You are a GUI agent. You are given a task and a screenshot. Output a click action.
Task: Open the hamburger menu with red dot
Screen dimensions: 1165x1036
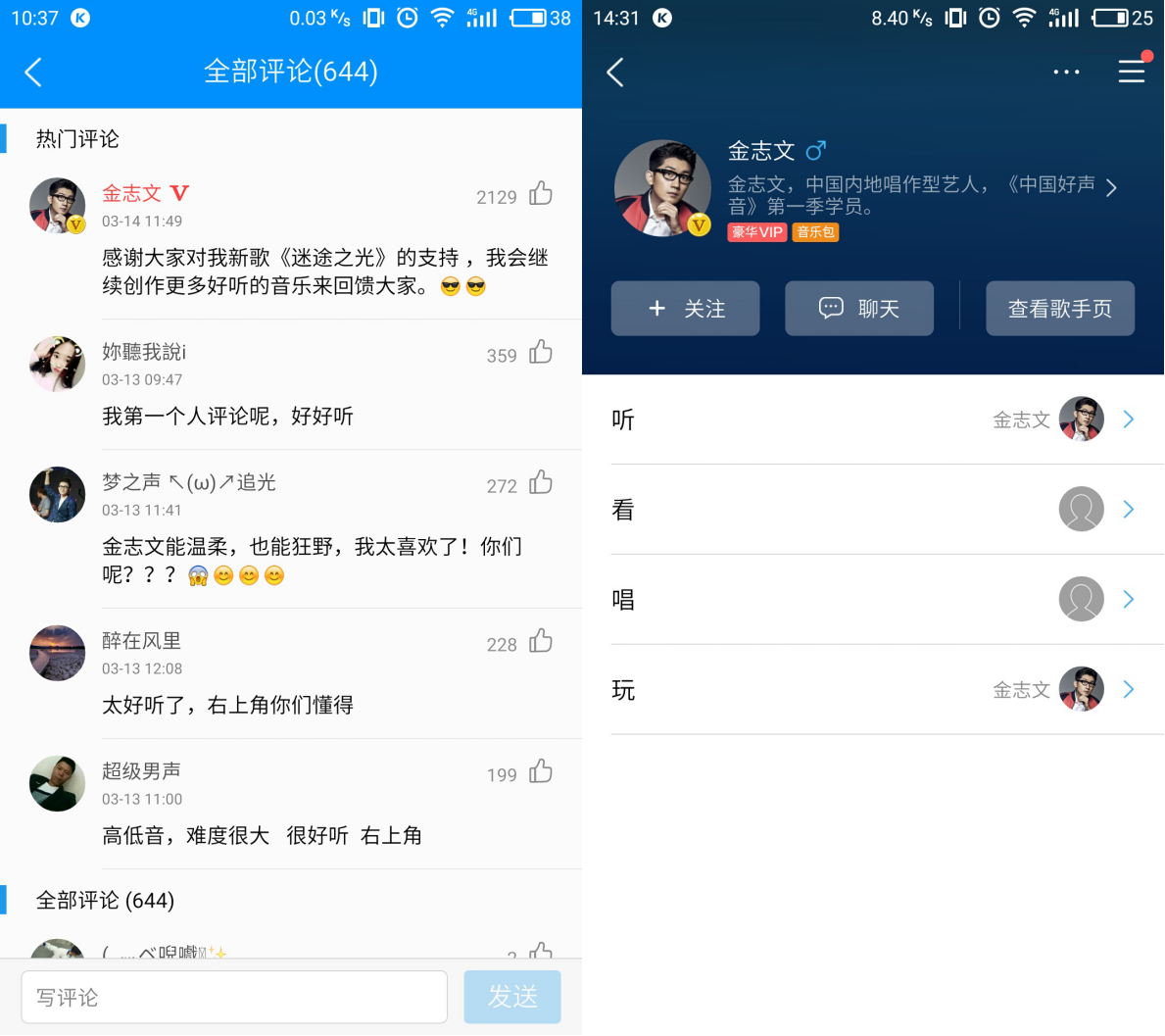tap(1132, 72)
